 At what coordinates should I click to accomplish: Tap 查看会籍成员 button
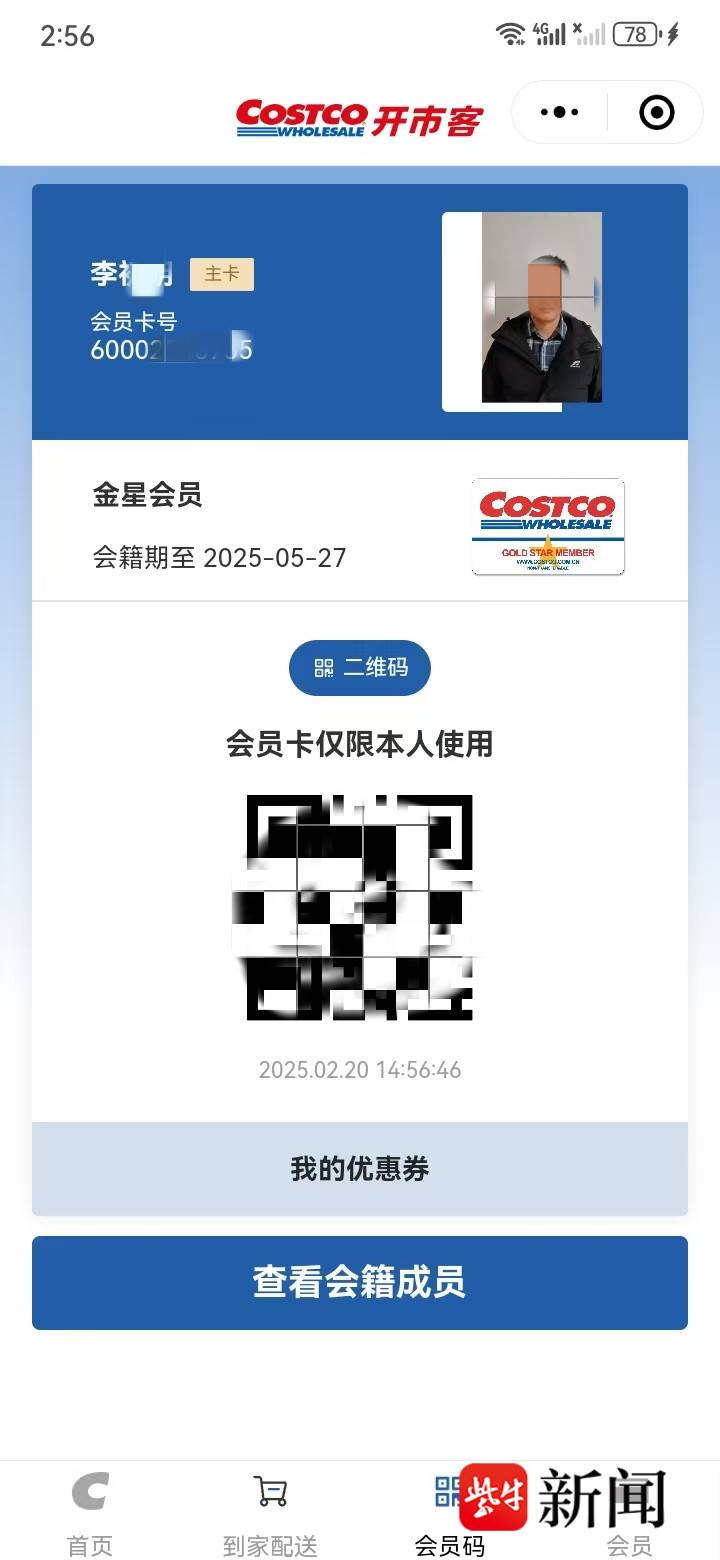(360, 1282)
